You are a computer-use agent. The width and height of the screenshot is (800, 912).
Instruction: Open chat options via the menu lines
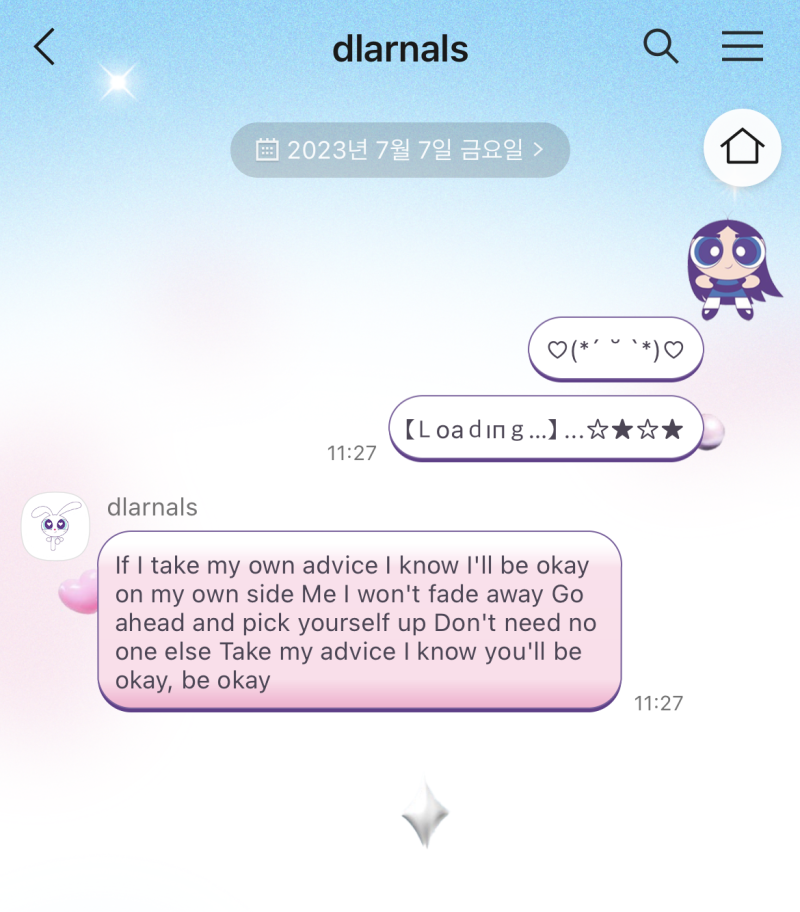pos(742,46)
